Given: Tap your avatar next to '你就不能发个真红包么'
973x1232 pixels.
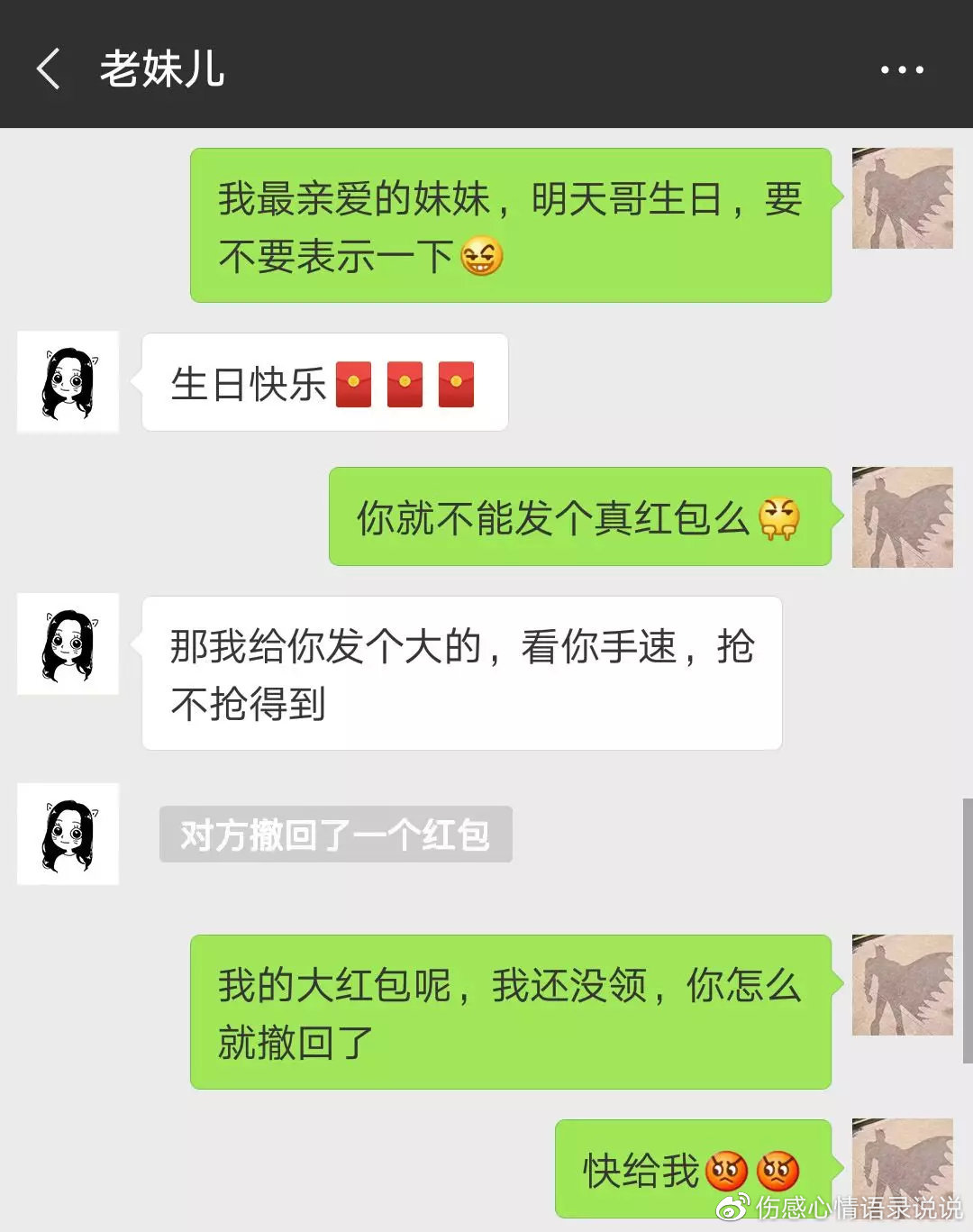Looking at the screenshot, I should 901,516.
